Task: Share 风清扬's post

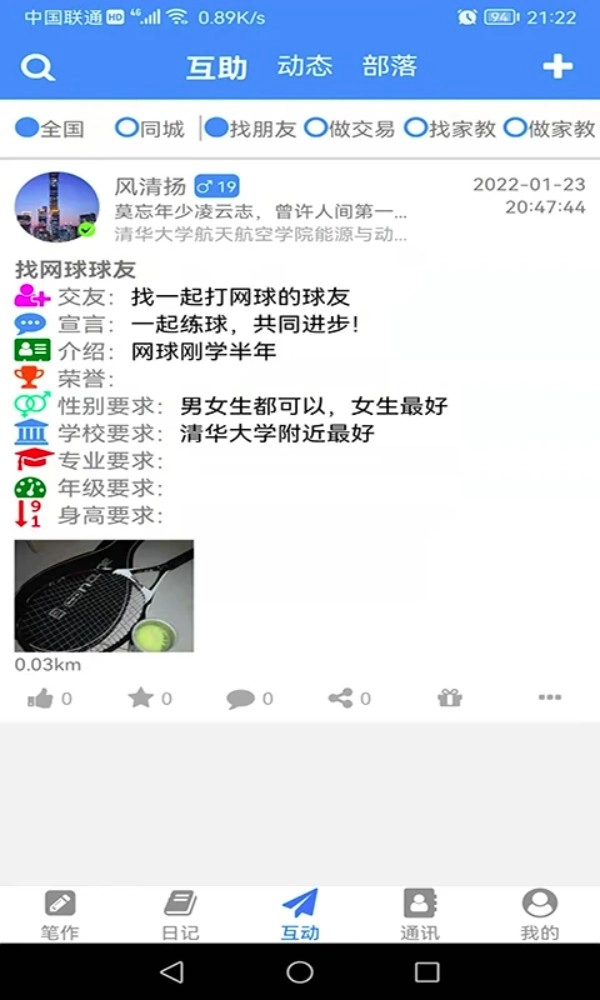Action: tap(341, 698)
